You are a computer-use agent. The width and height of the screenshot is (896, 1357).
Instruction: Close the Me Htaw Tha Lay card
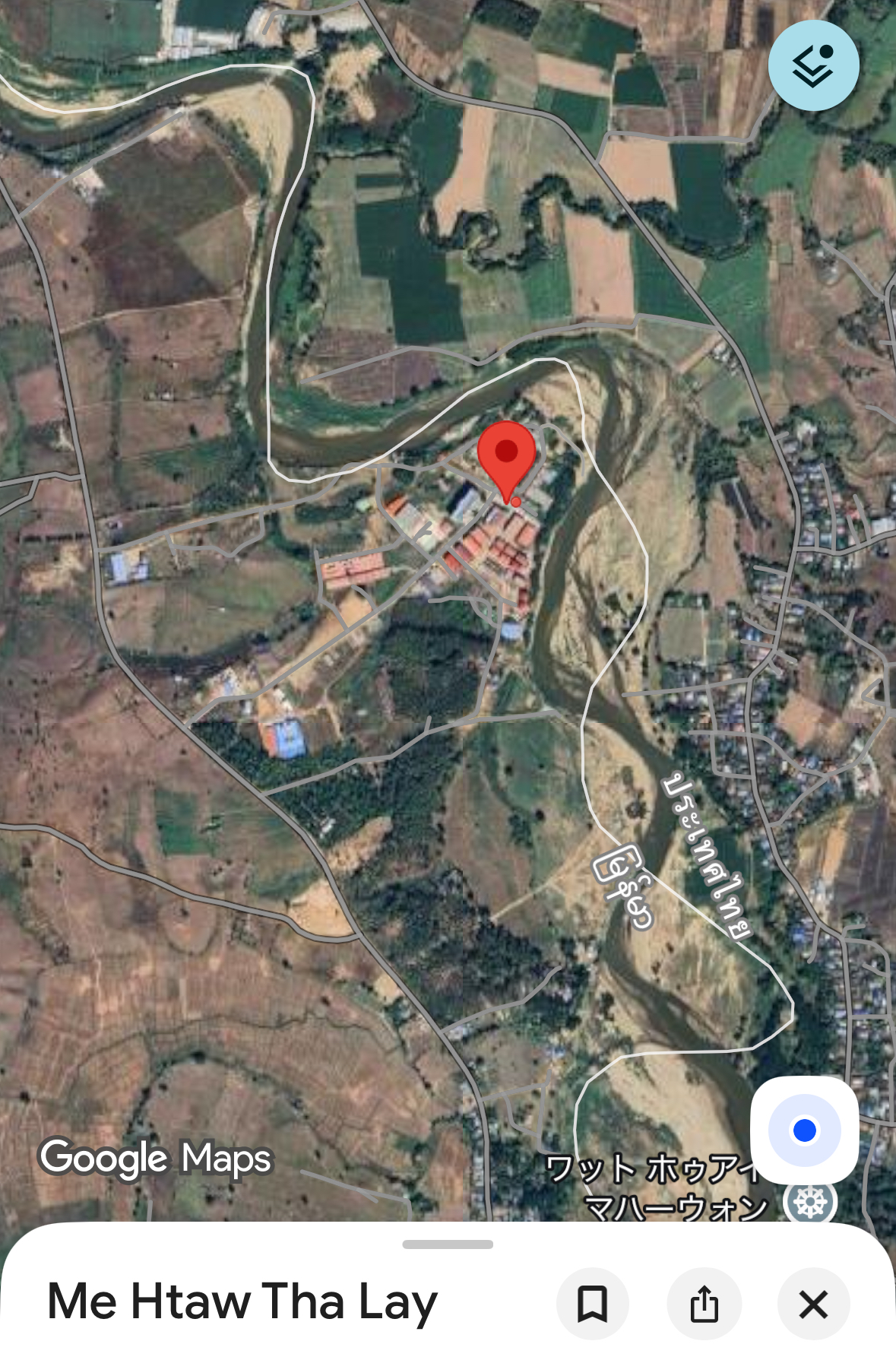point(813,1304)
